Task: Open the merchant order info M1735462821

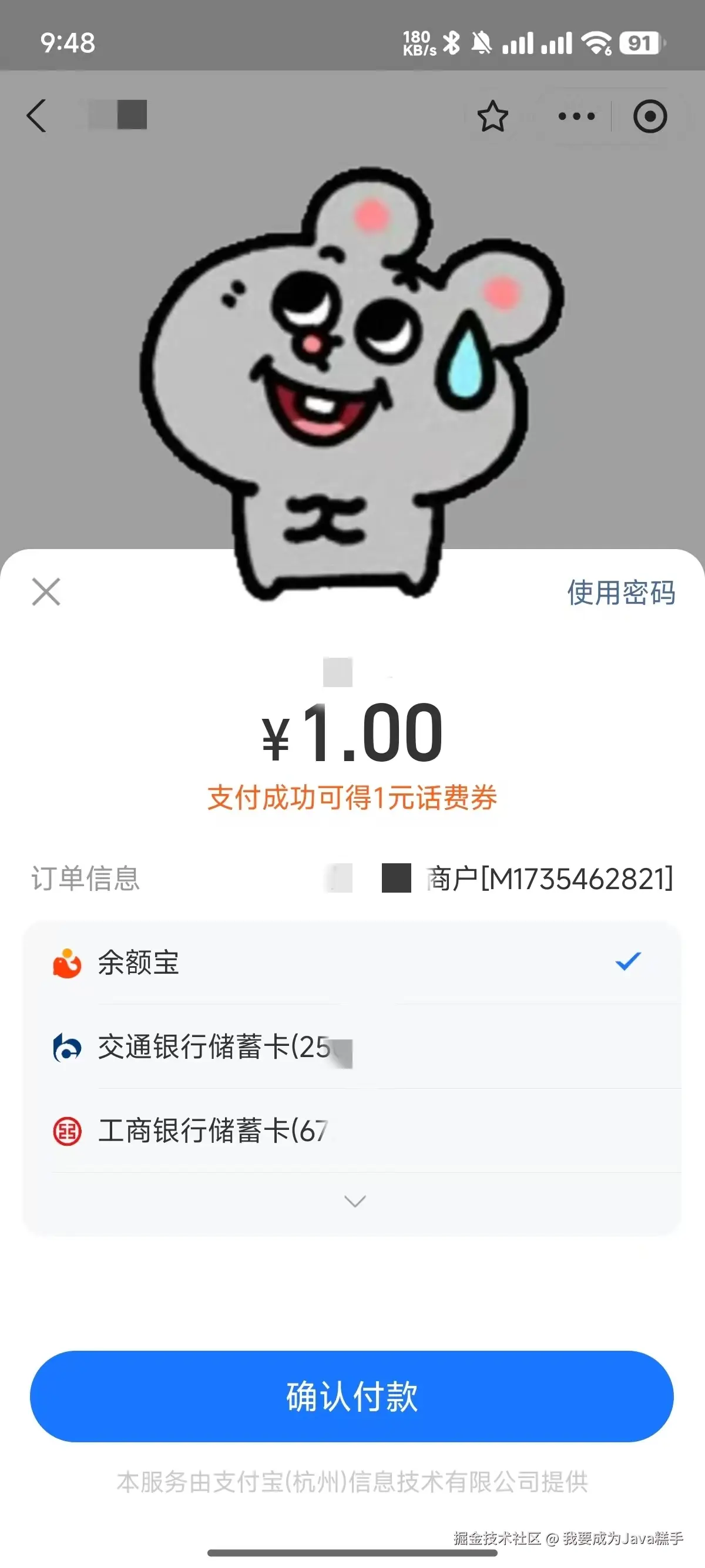Action: tap(548, 877)
